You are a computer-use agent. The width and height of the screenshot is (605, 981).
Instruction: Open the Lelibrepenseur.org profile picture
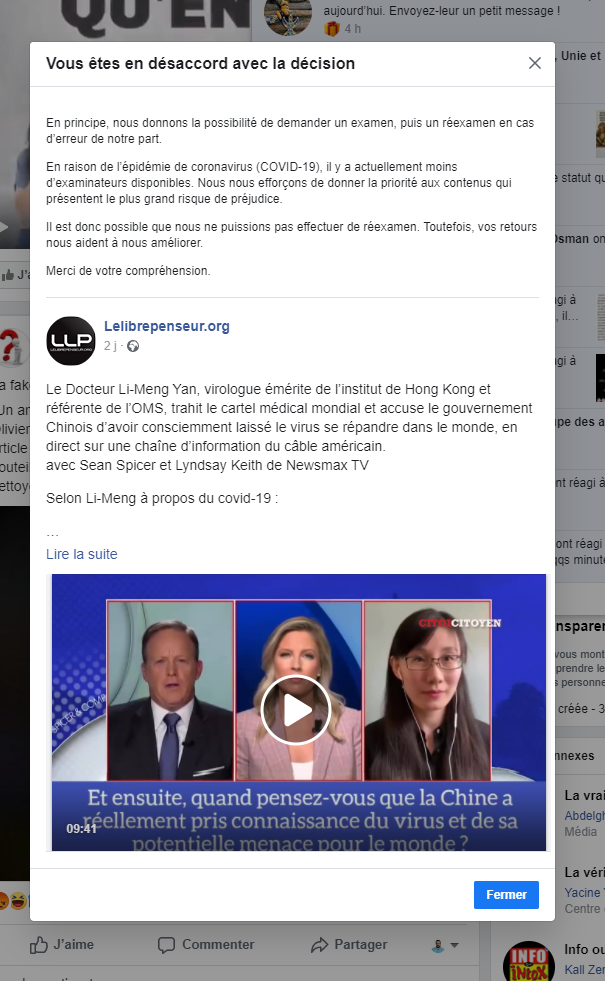[71, 340]
